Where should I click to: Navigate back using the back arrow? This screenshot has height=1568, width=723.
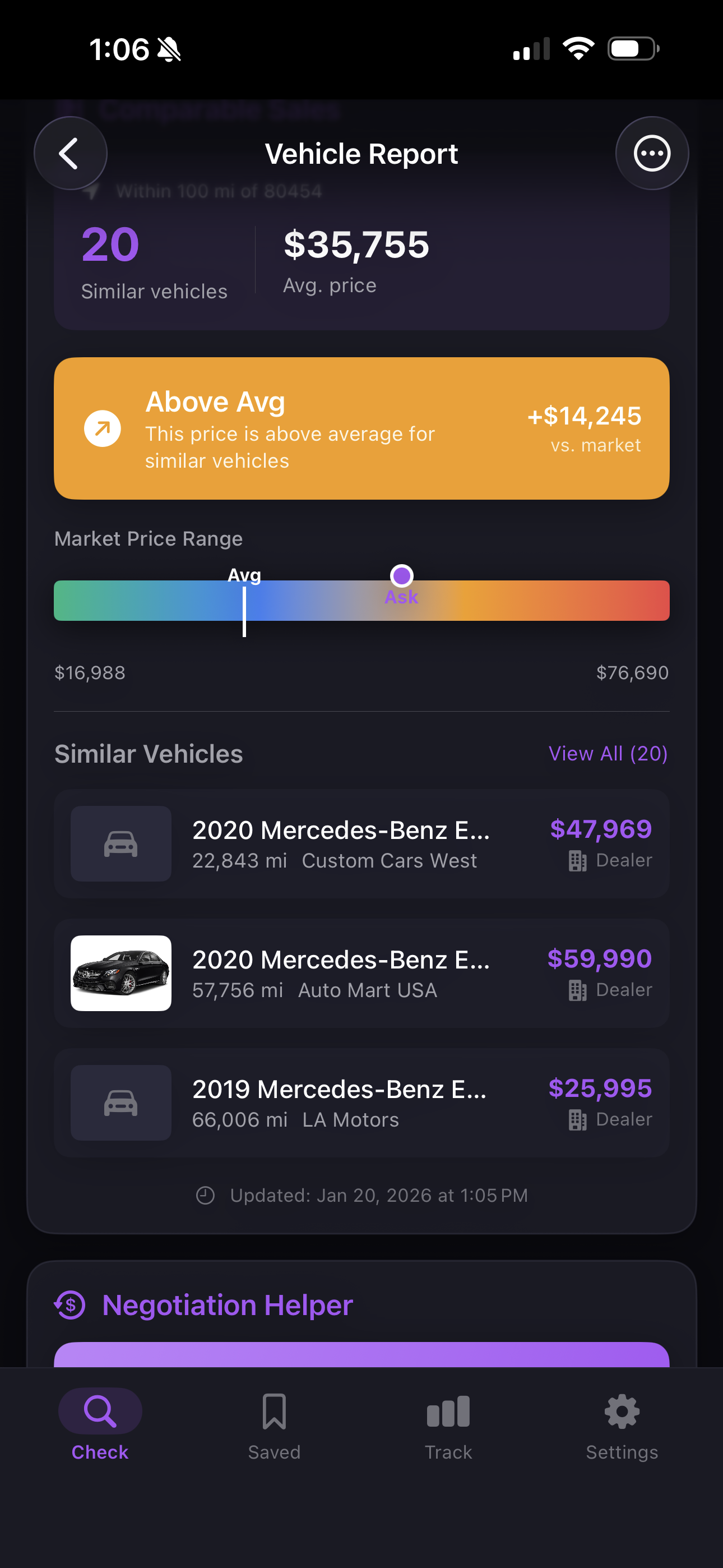(x=70, y=154)
